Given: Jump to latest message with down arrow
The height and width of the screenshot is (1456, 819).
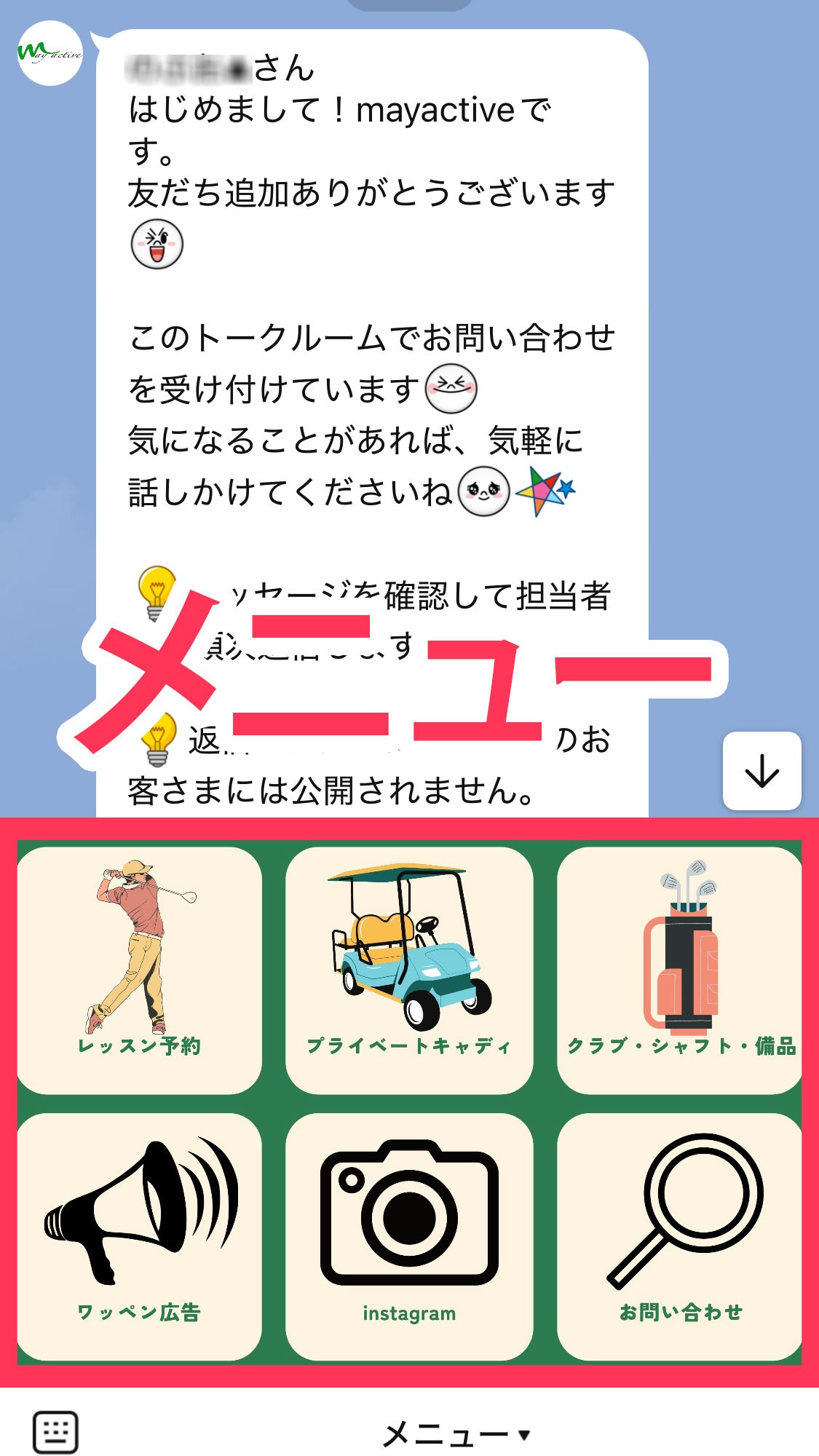Looking at the screenshot, I should tap(761, 771).
